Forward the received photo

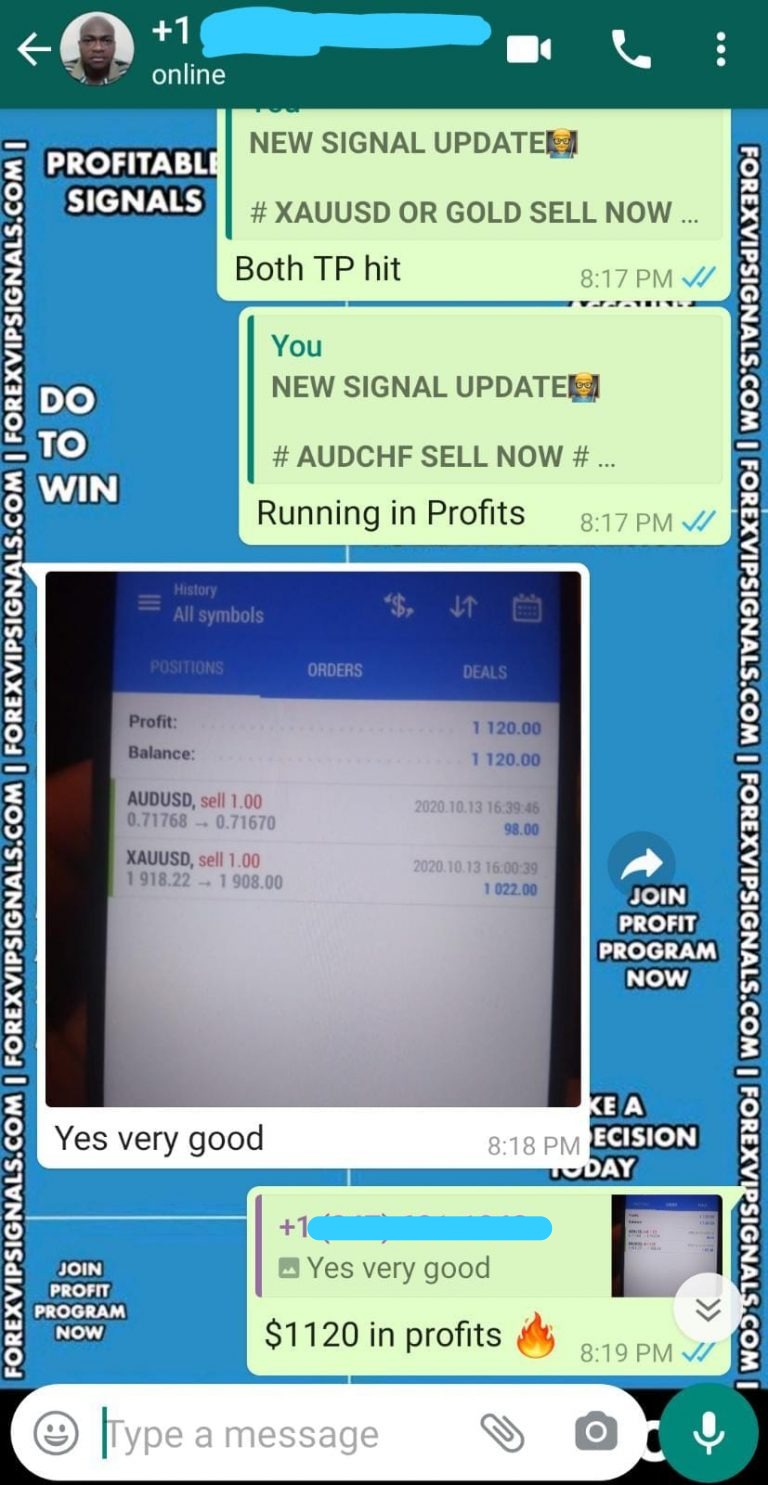tap(641, 864)
